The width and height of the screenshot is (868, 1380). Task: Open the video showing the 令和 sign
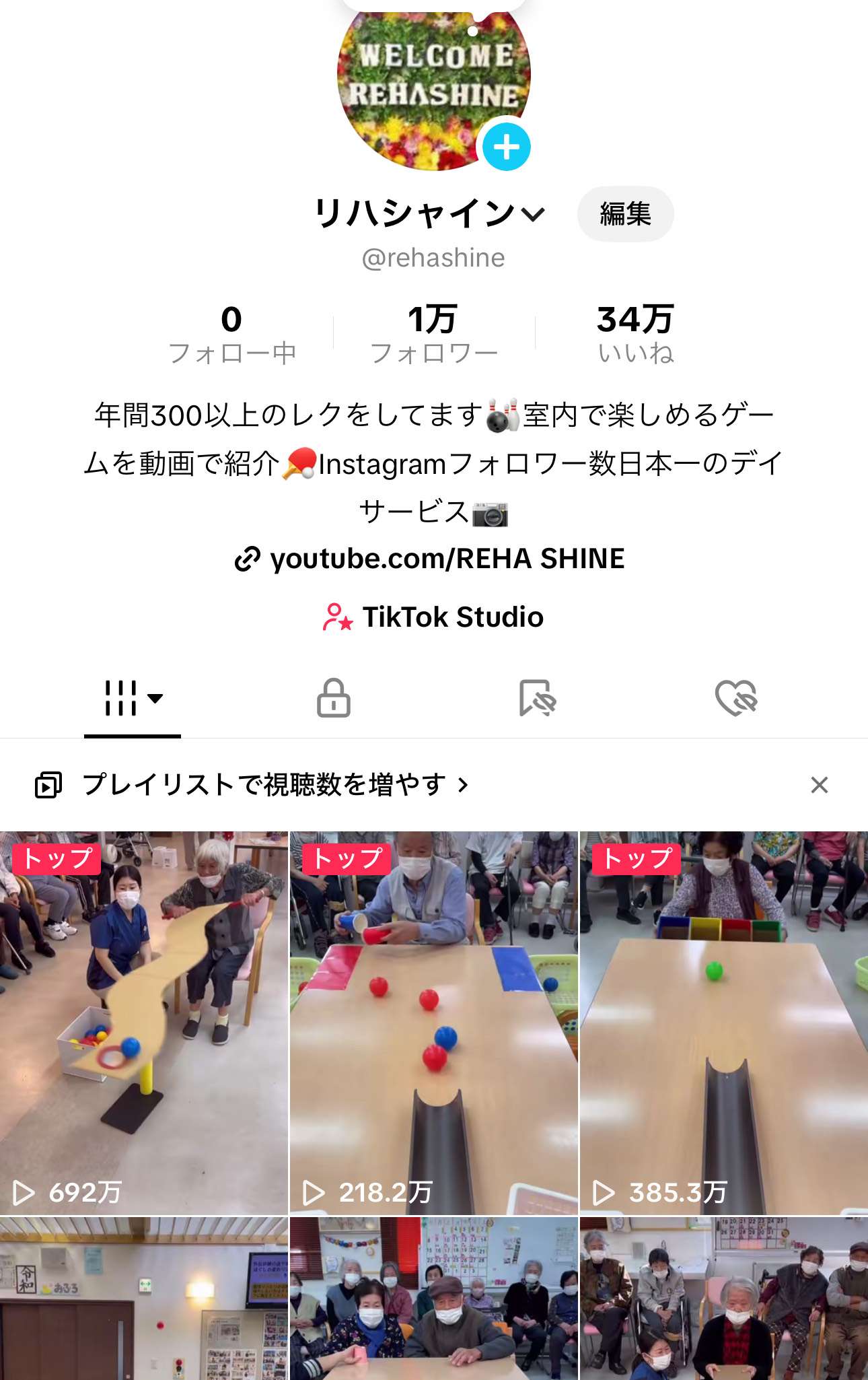coord(144,1299)
